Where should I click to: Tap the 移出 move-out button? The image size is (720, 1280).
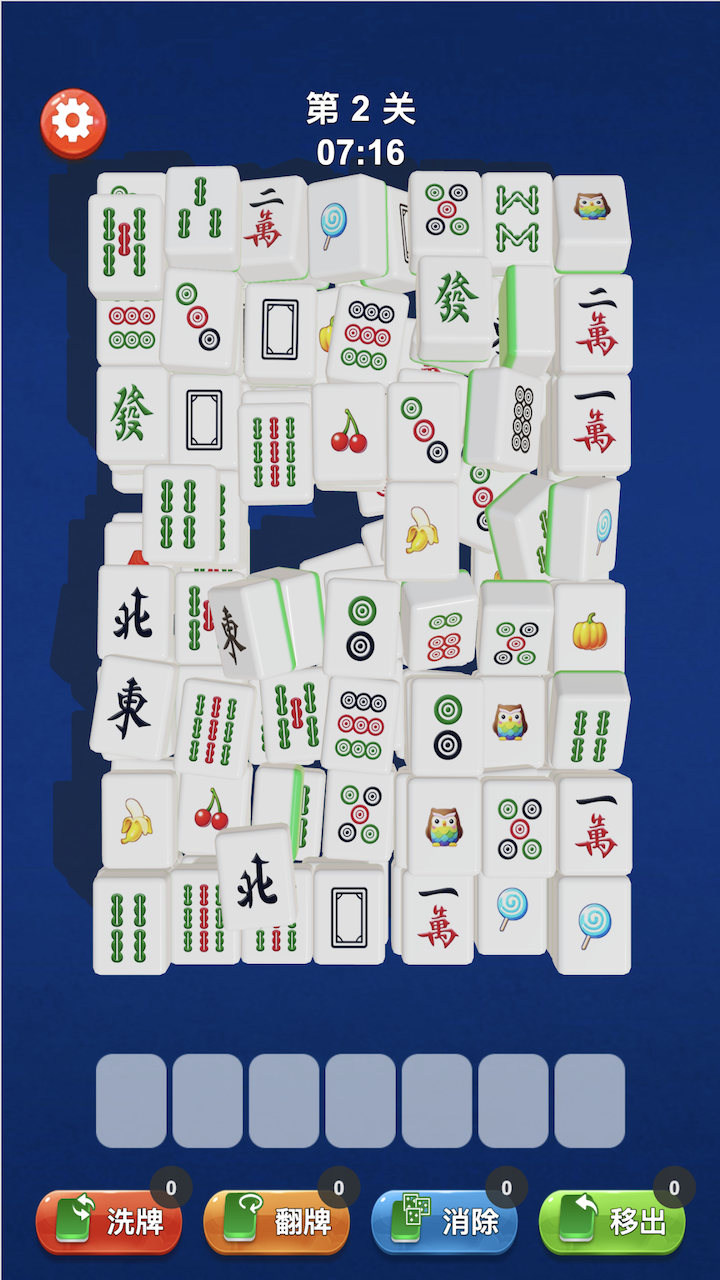(612, 1221)
